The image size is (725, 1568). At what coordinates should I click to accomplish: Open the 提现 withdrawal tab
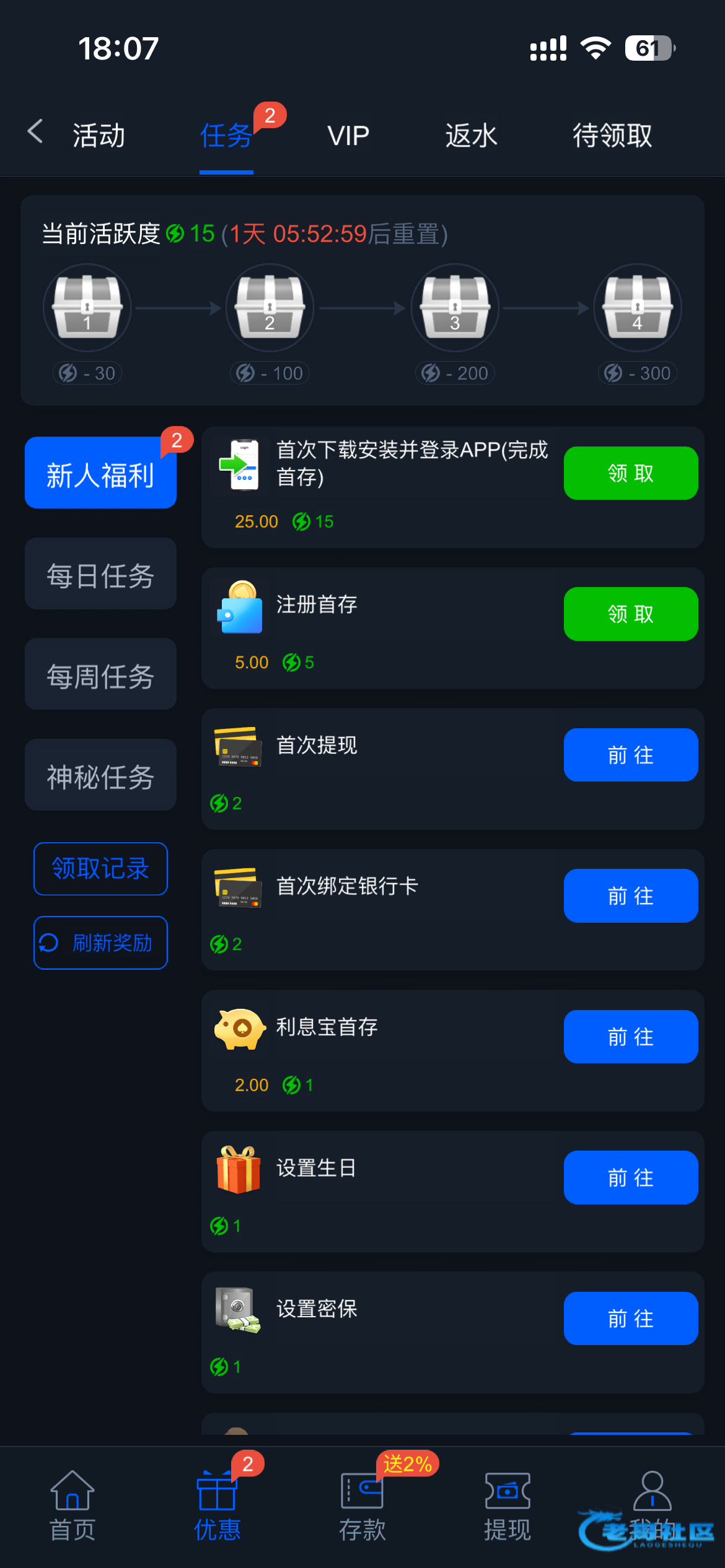point(507,1506)
